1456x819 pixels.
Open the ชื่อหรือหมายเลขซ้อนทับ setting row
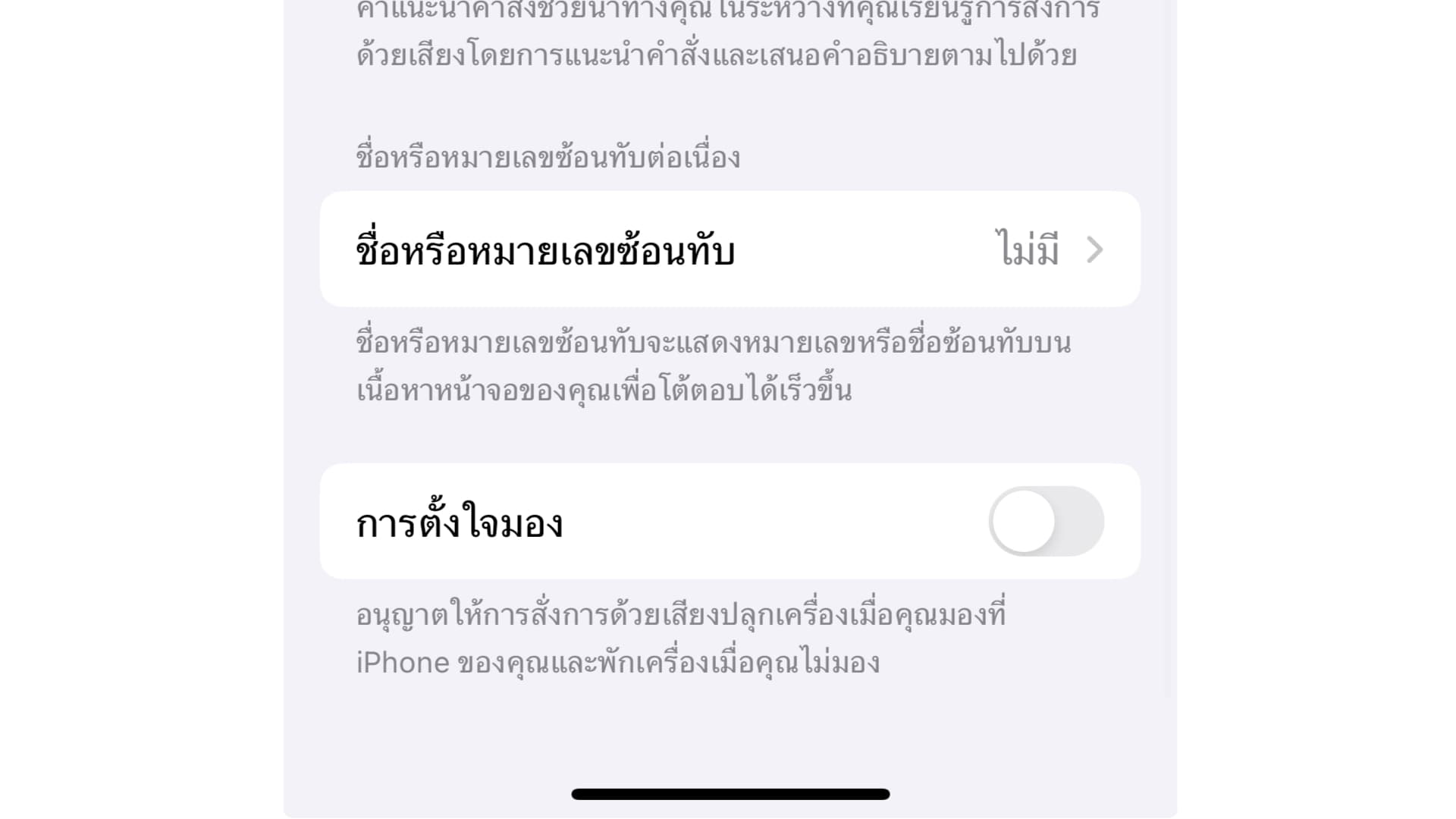(x=730, y=249)
